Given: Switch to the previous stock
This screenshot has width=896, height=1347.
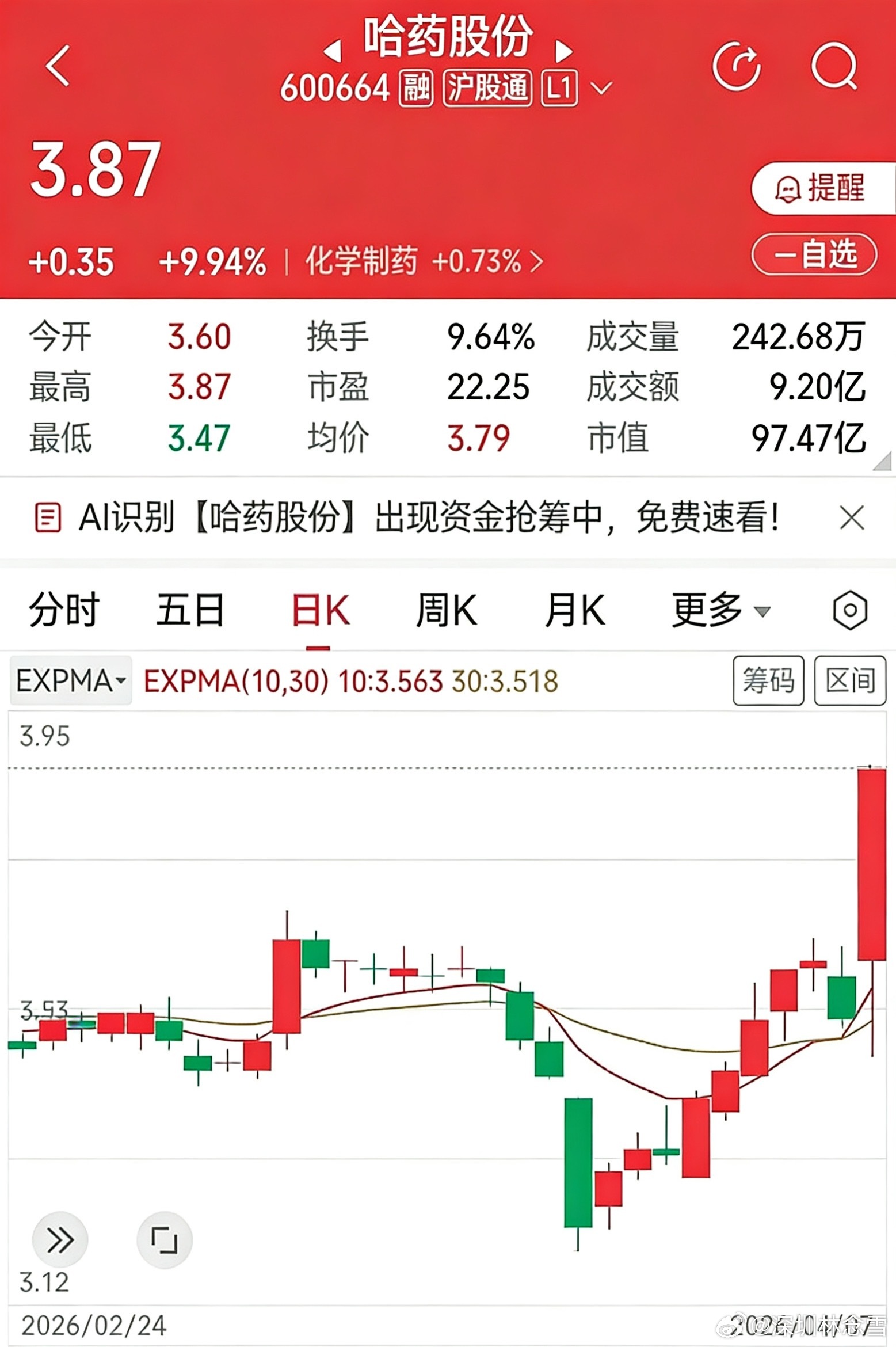Looking at the screenshot, I should [333, 51].
